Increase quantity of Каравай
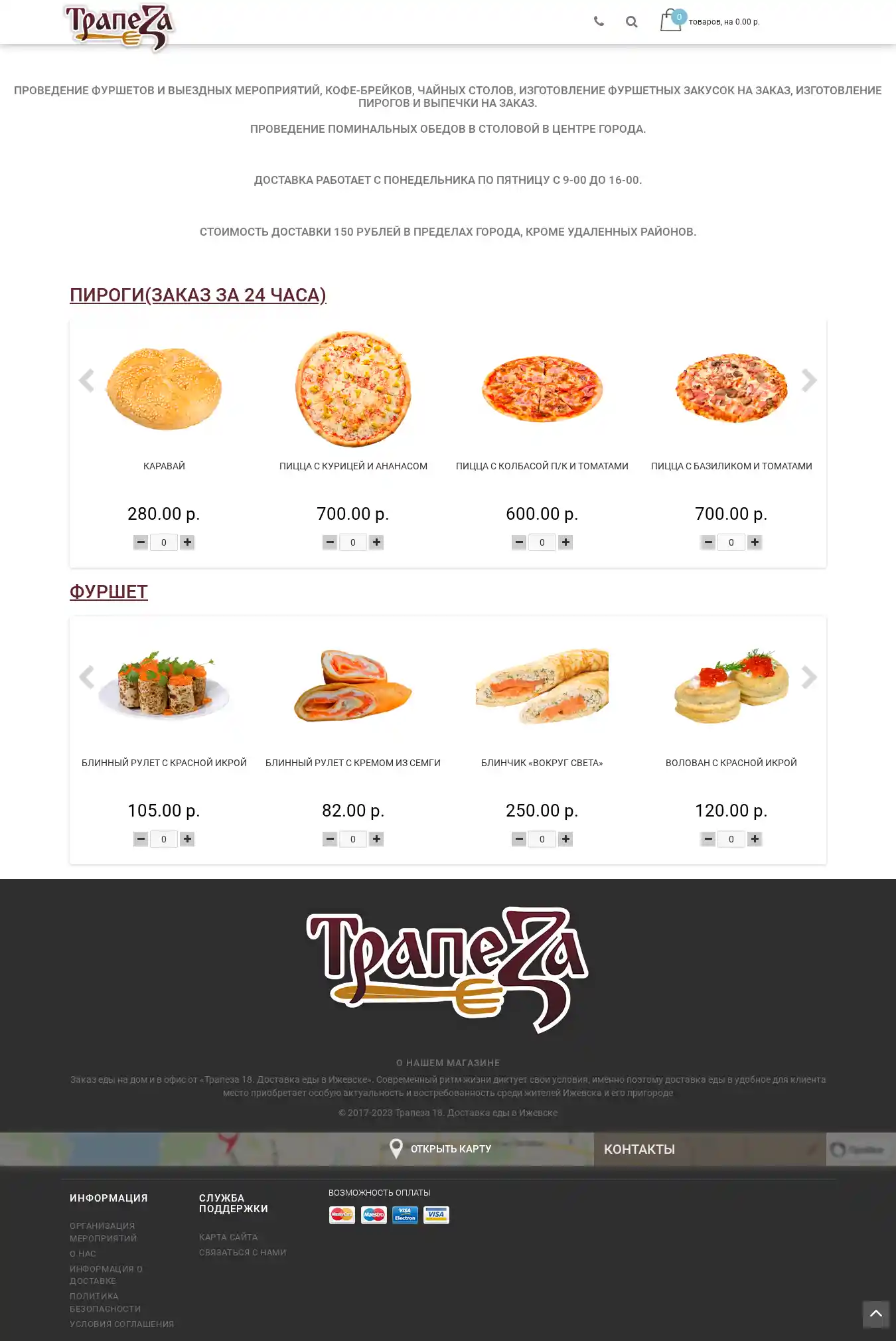Image resolution: width=896 pixels, height=1341 pixels. tap(187, 542)
